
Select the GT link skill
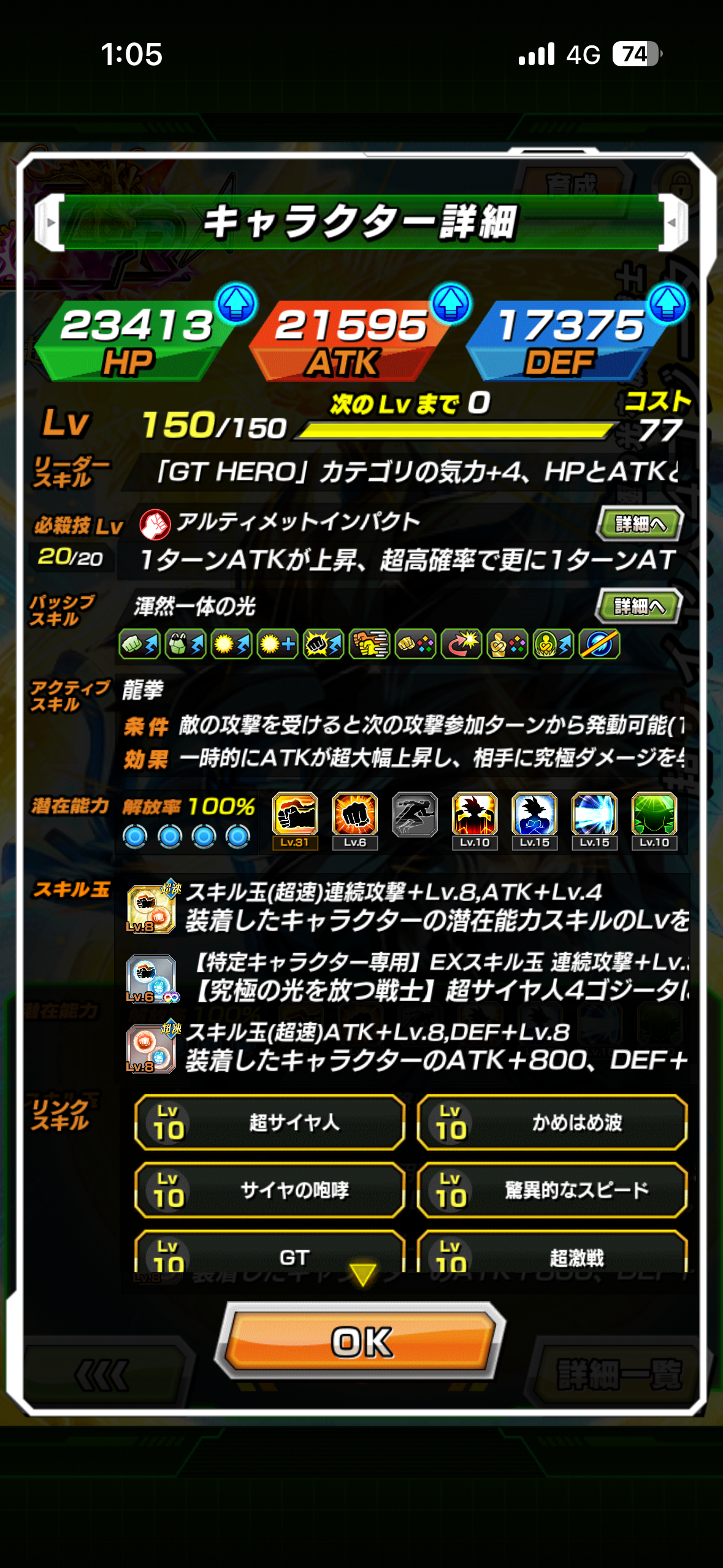tap(269, 1253)
